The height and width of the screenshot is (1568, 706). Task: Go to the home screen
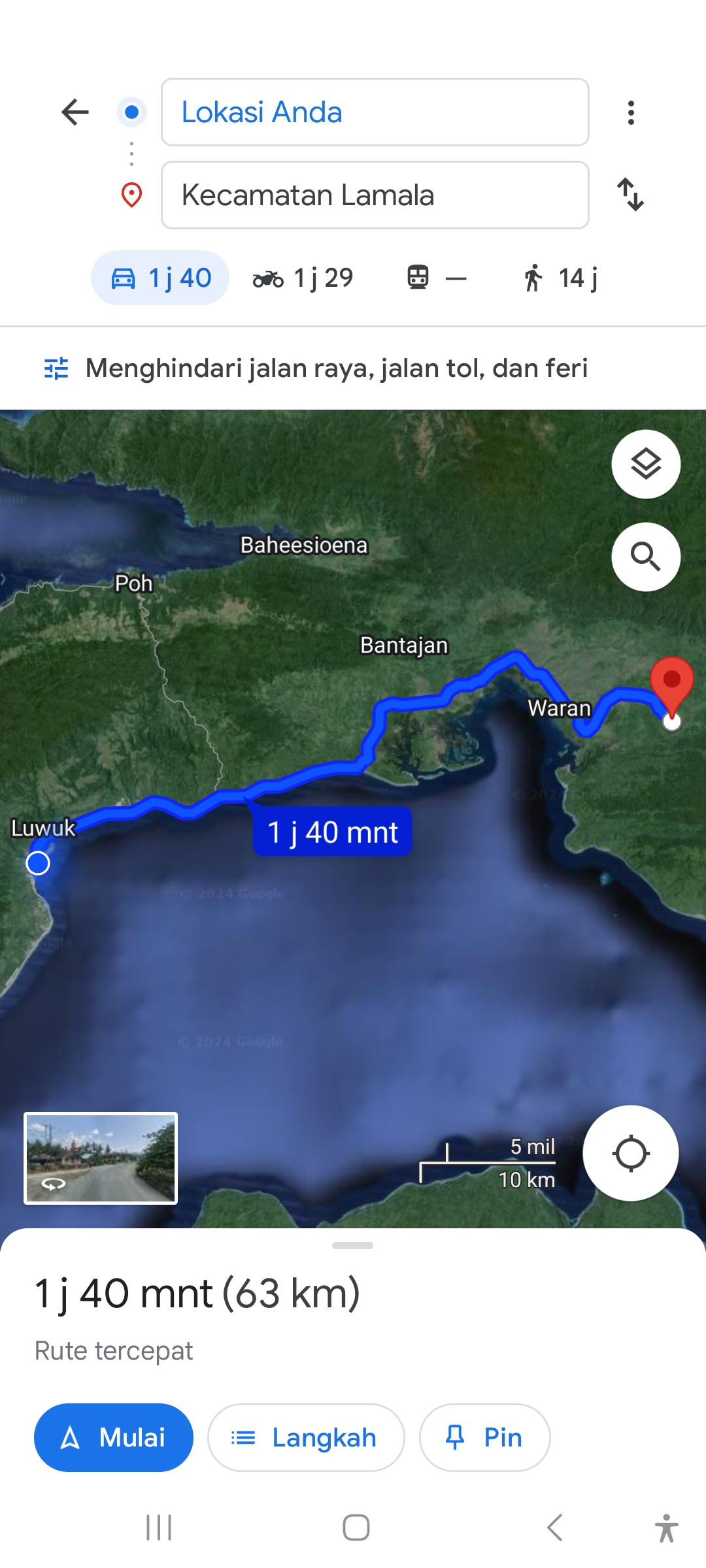(356, 1527)
